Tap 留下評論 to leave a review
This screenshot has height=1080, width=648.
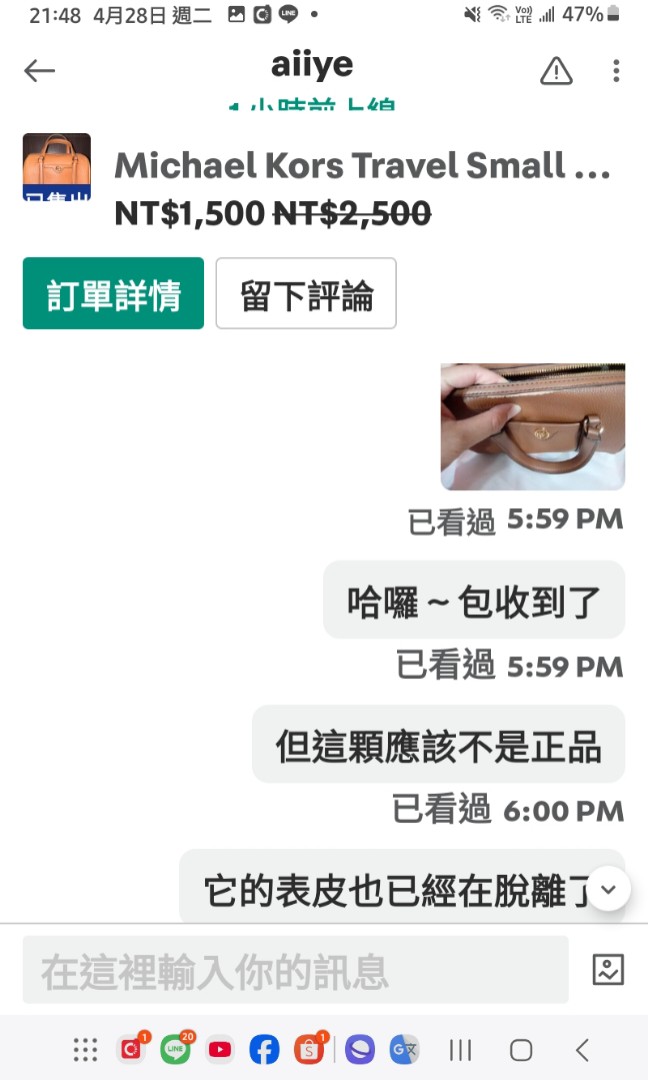(x=306, y=293)
